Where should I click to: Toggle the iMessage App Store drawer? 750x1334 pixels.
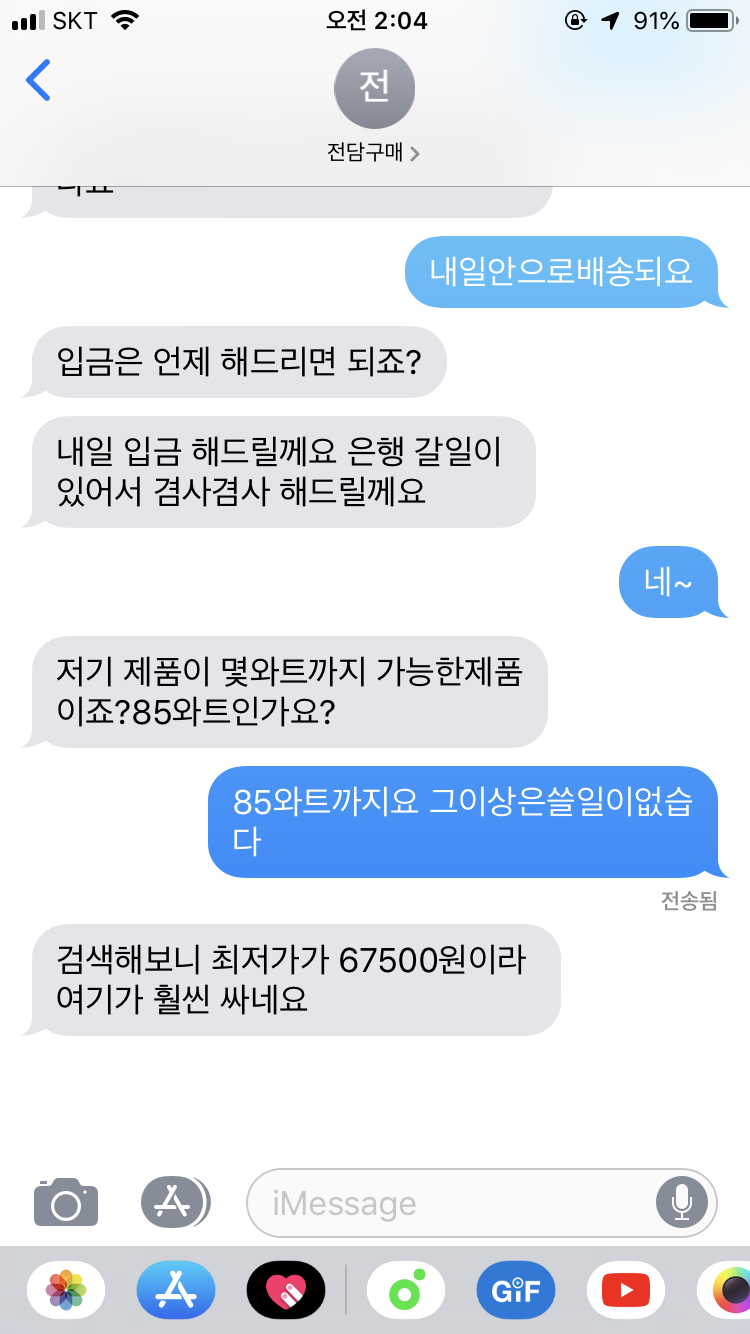pos(175,1202)
